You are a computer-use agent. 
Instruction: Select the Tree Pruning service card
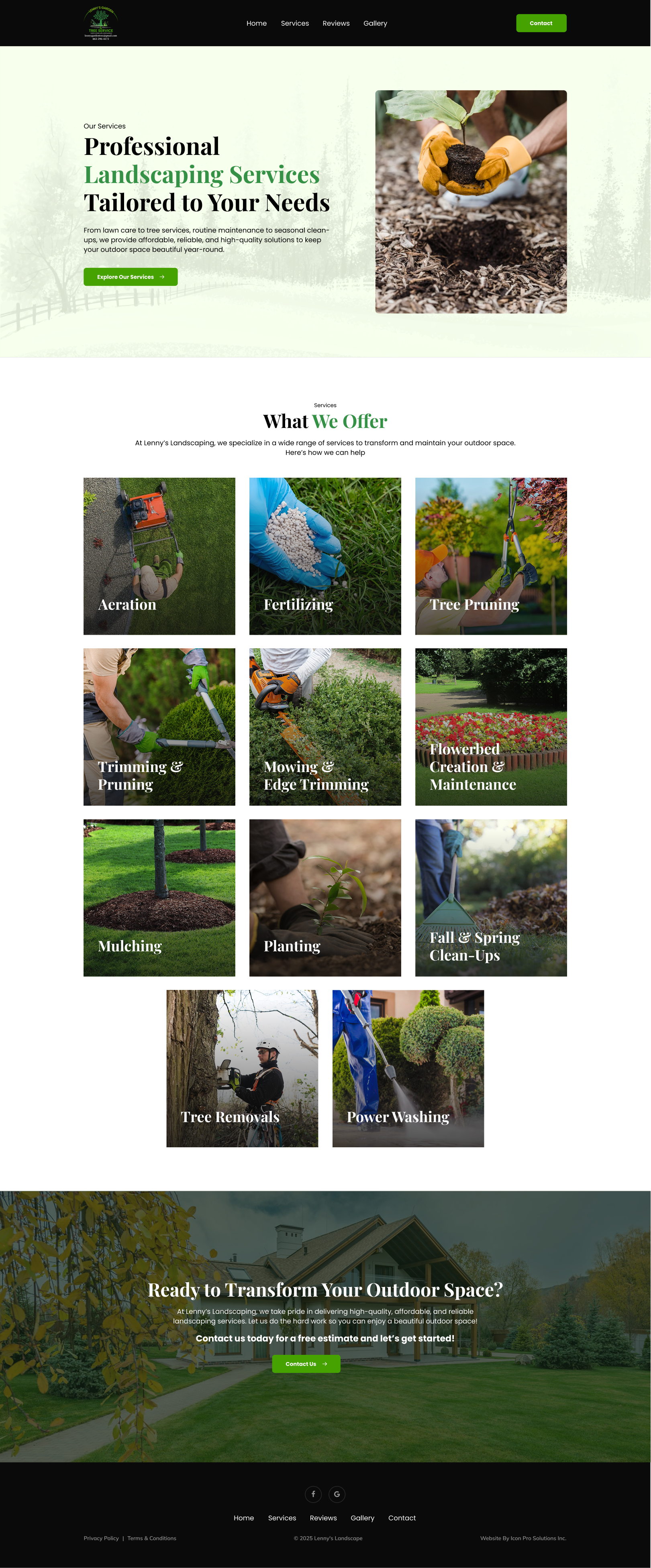click(491, 556)
